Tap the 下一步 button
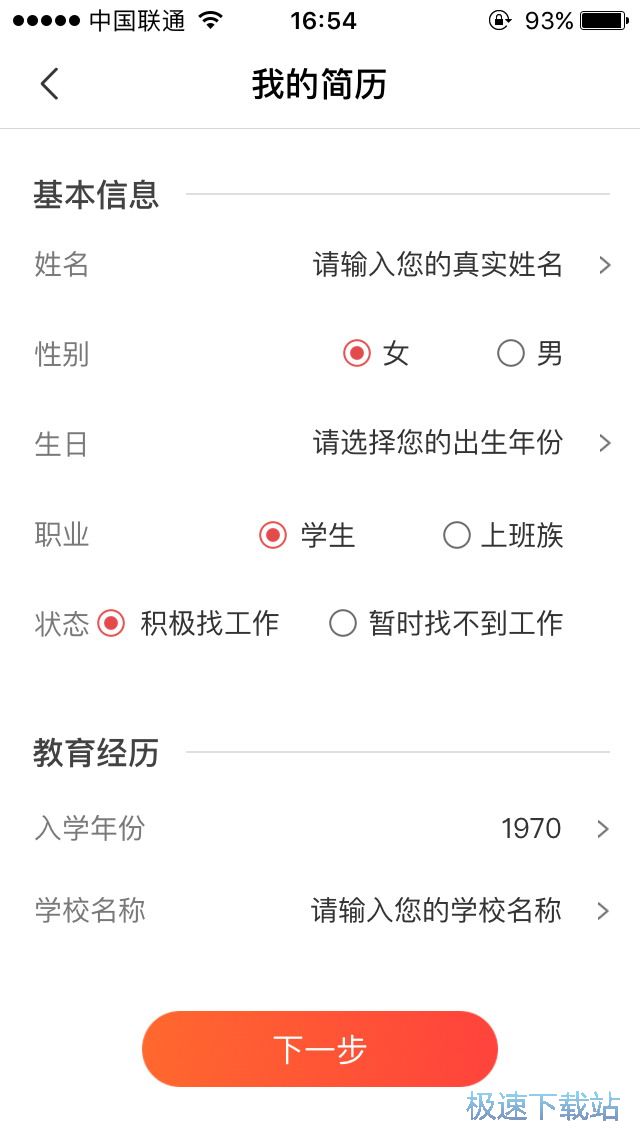The image size is (640, 1136). pos(320,1049)
